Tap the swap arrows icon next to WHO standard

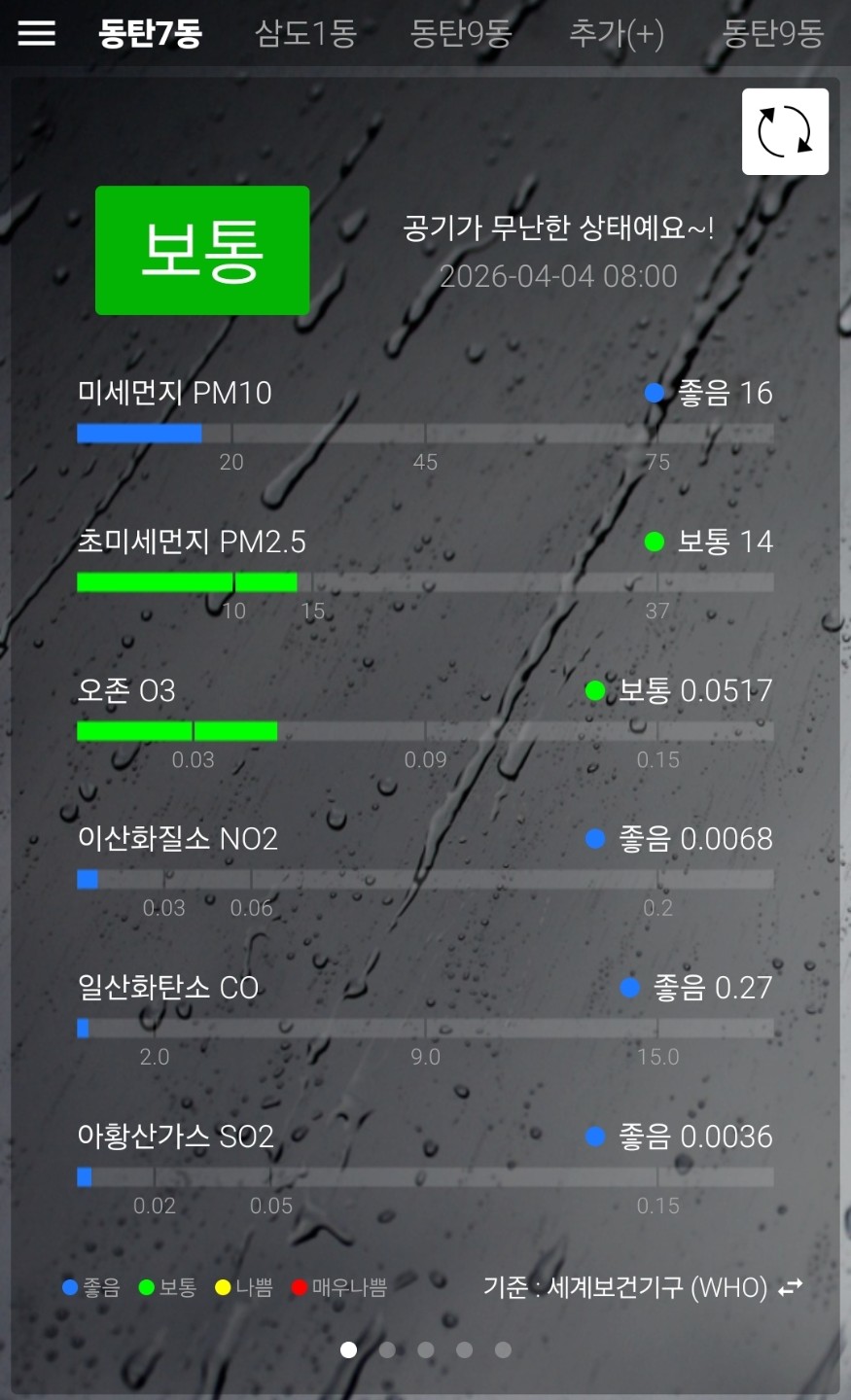pyautogui.click(x=792, y=1286)
